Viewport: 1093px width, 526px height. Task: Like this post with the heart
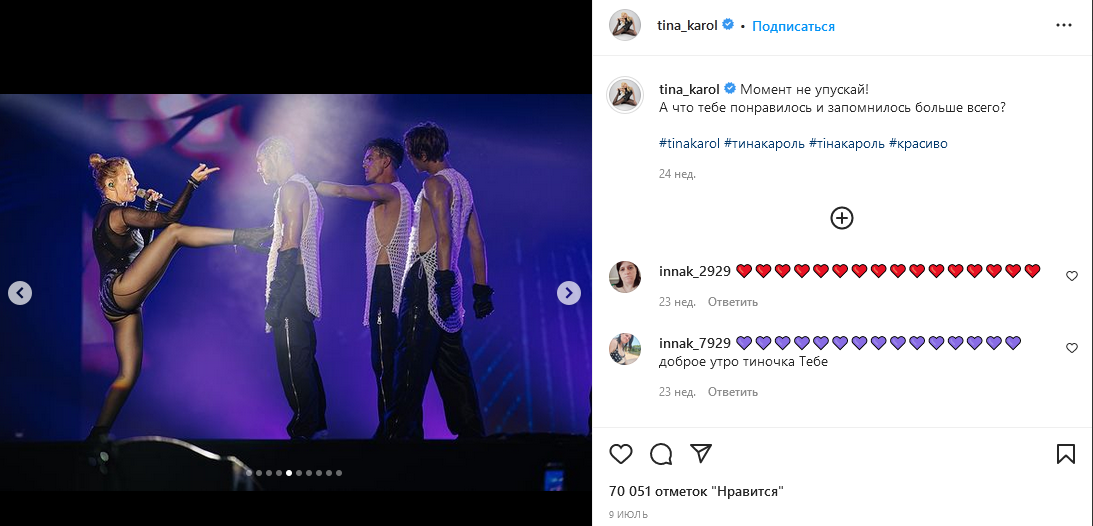pos(621,454)
